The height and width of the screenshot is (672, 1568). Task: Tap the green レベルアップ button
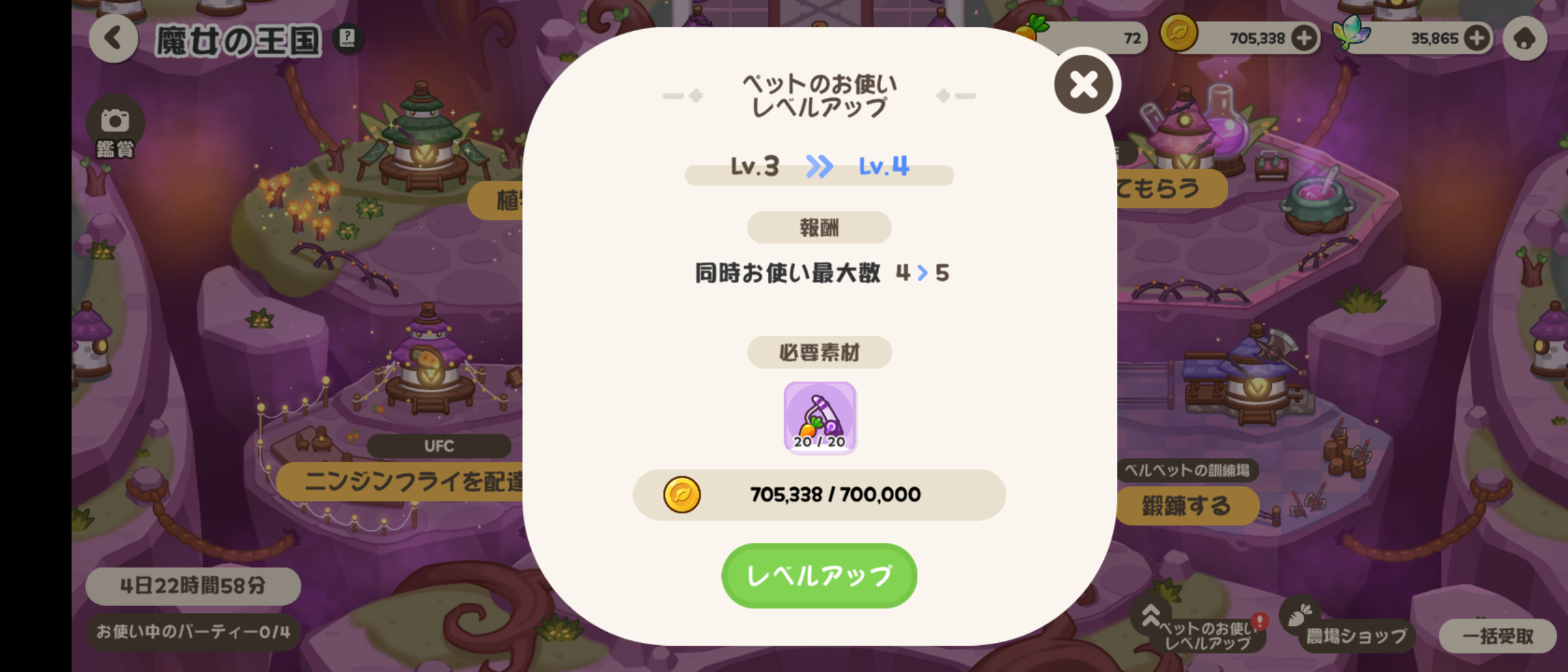pos(819,576)
